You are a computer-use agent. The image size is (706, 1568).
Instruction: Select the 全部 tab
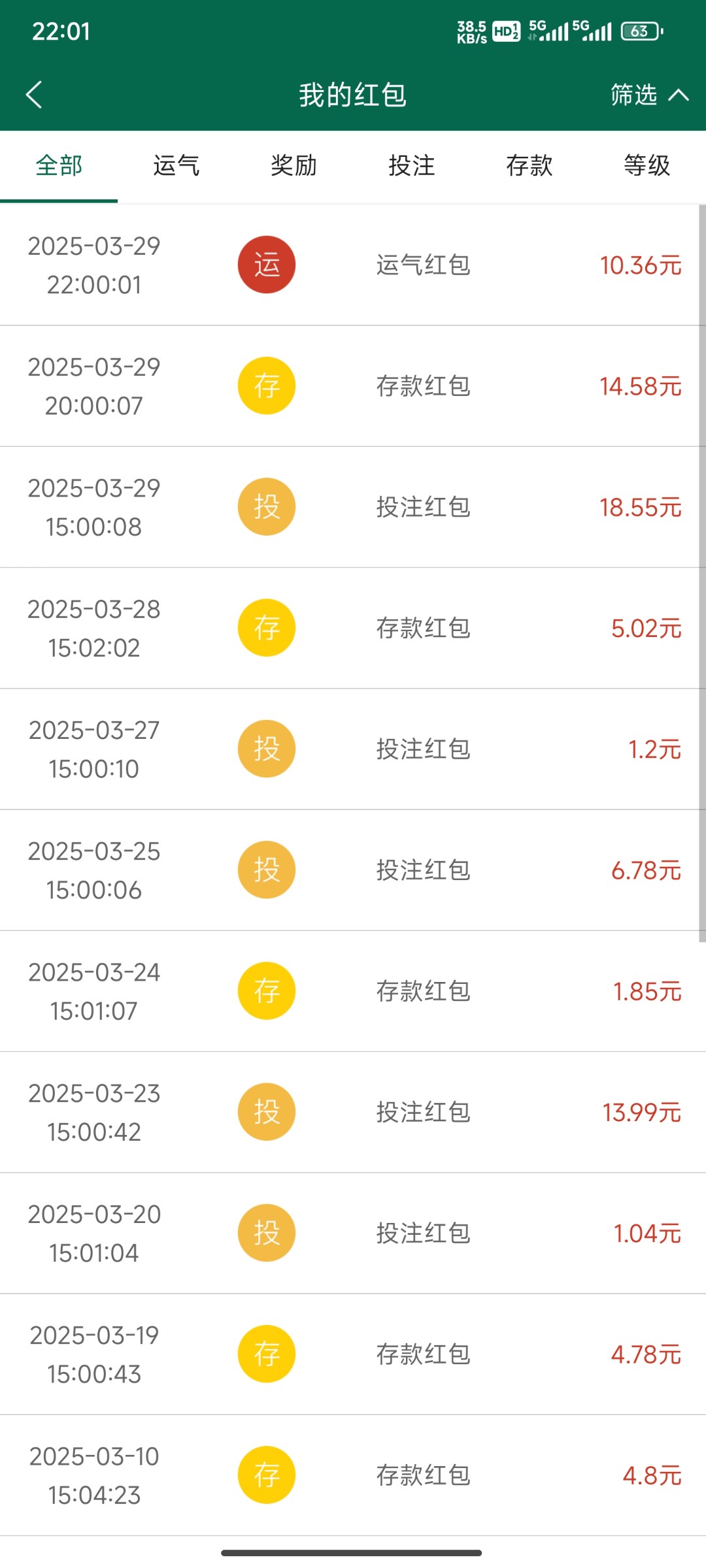pos(59,166)
